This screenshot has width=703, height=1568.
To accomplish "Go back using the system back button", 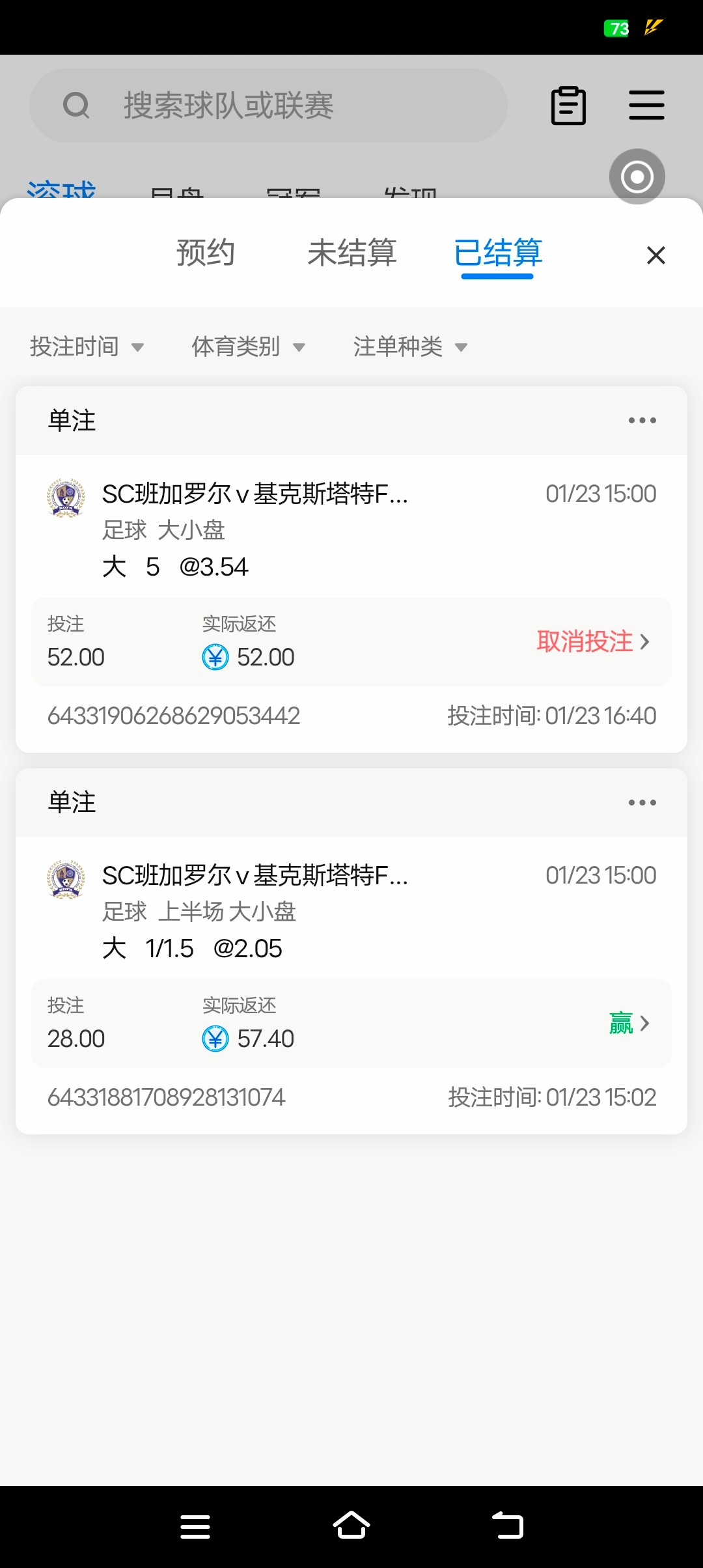I will [x=508, y=1526].
